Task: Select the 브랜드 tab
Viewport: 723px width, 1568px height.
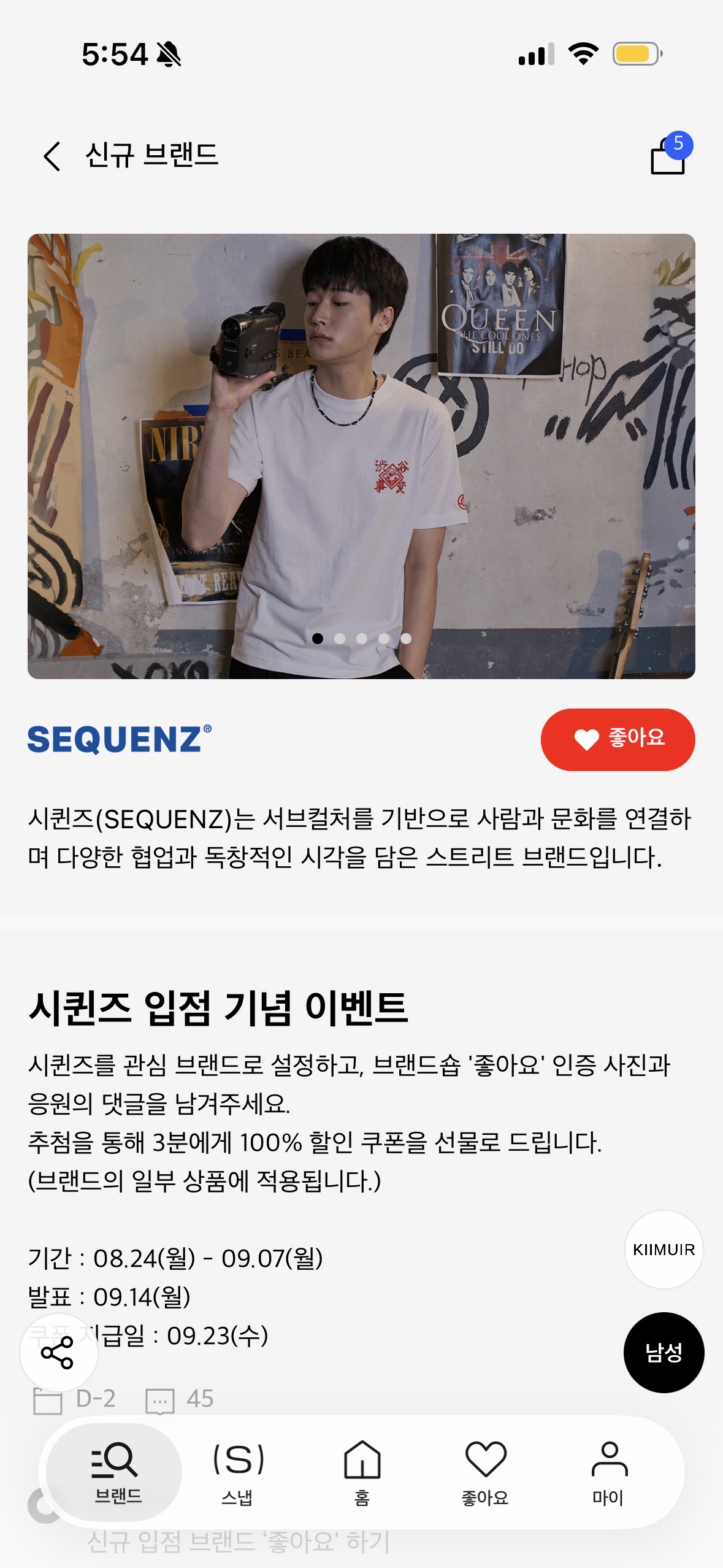Action: coord(115,1471)
